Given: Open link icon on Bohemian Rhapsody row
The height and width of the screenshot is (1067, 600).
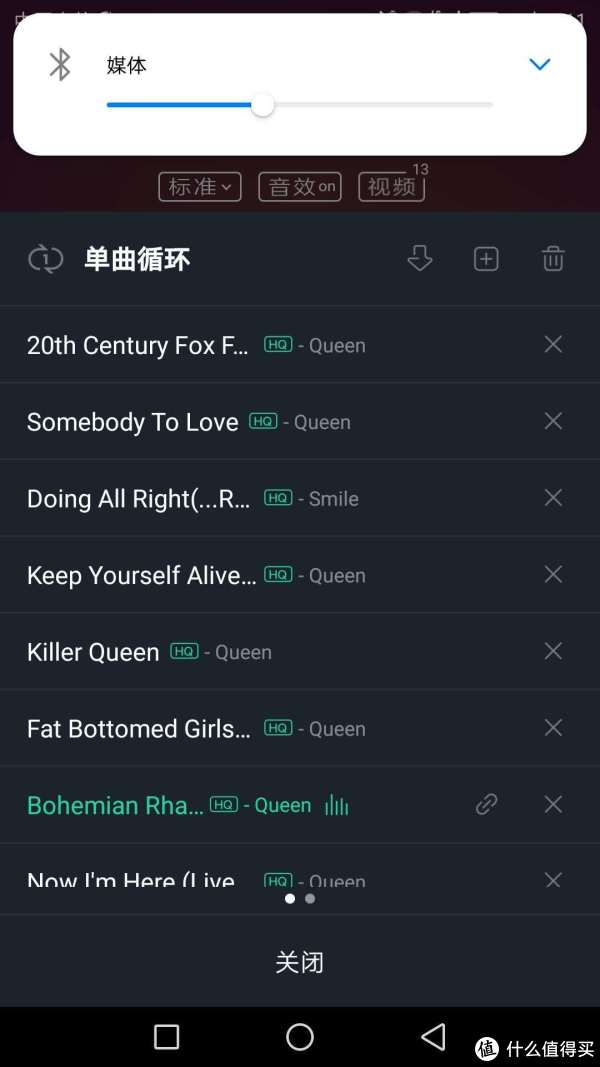Looking at the screenshot, I should click(487, 804).
